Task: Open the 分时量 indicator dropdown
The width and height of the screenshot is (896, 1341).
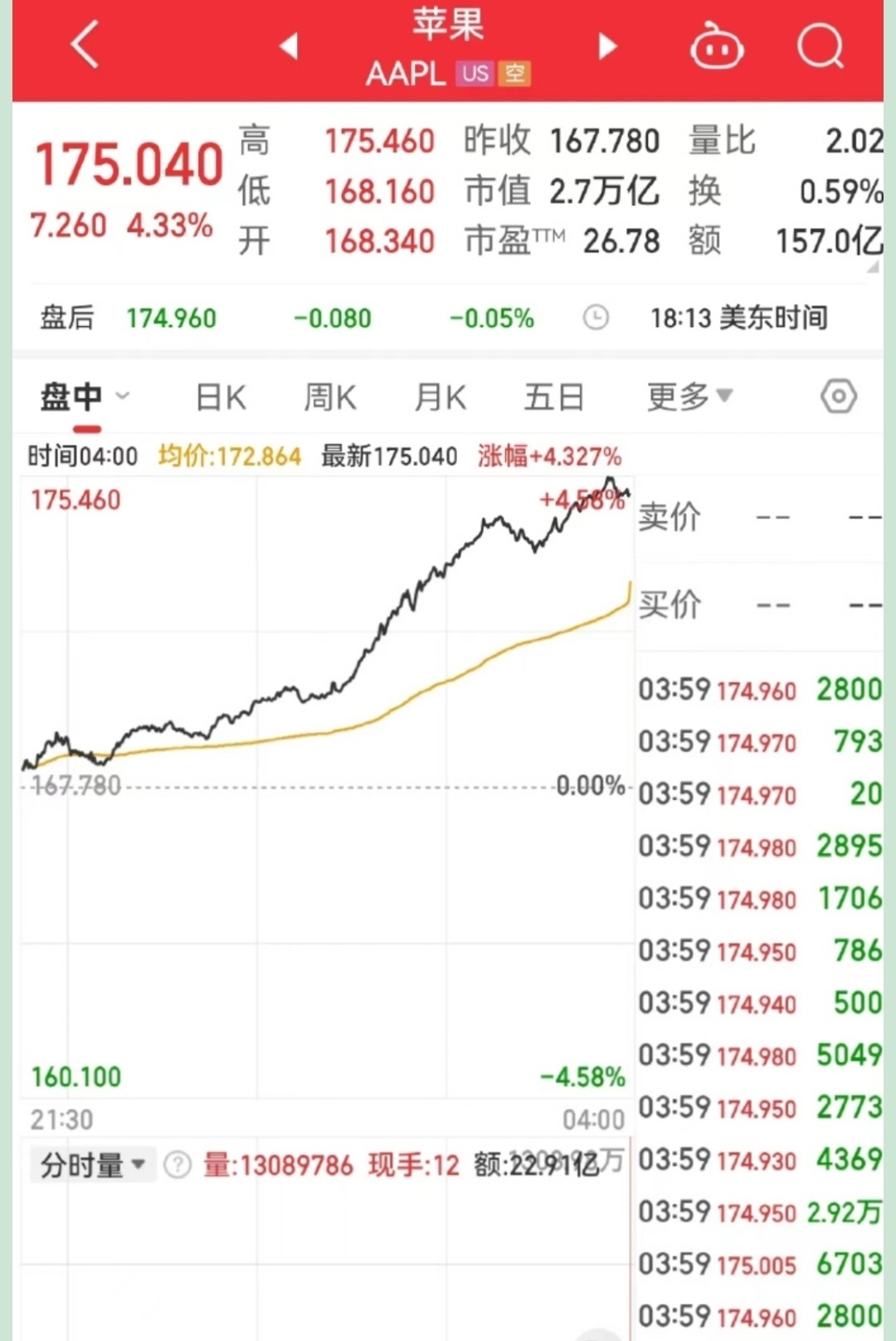Action: click(92, 1165)
